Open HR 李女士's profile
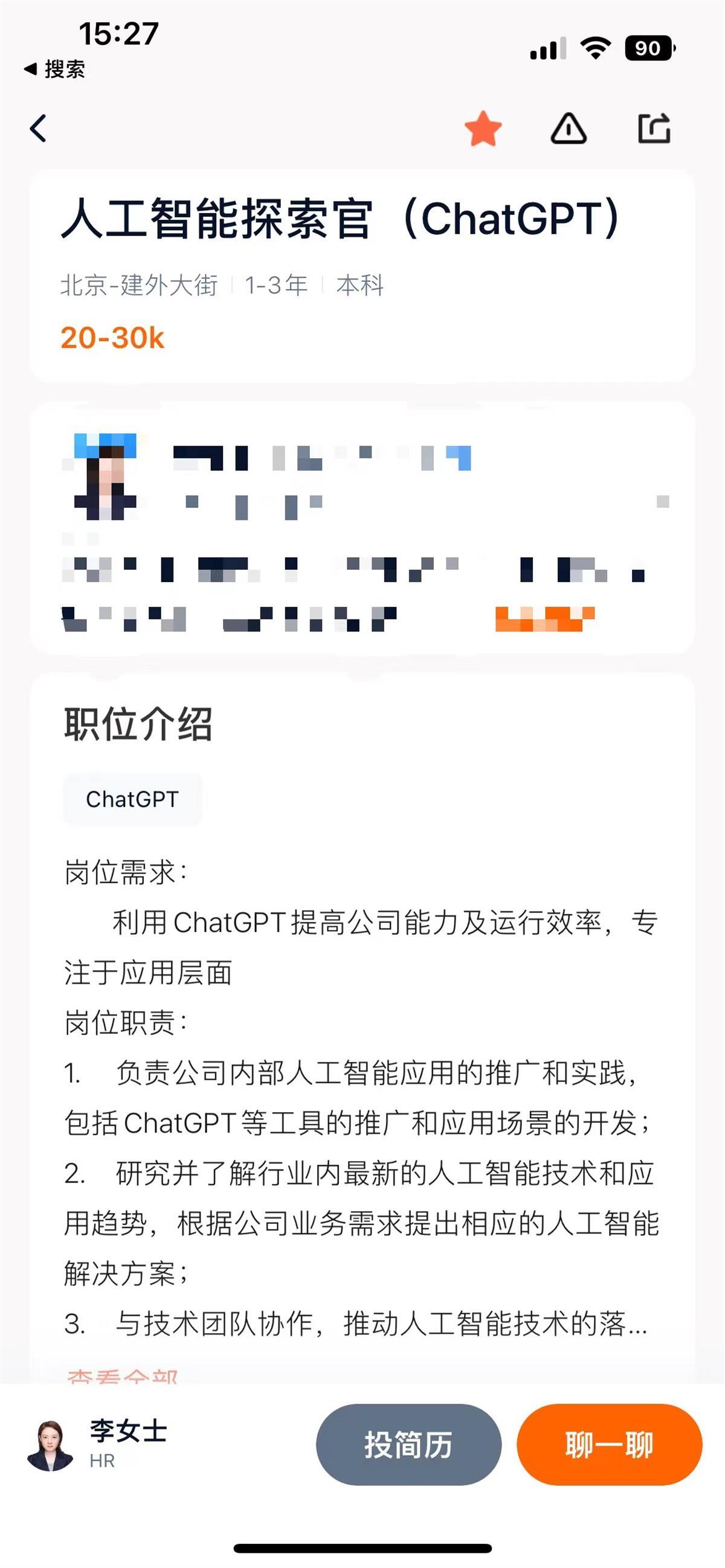 [x=97, y=1443]
